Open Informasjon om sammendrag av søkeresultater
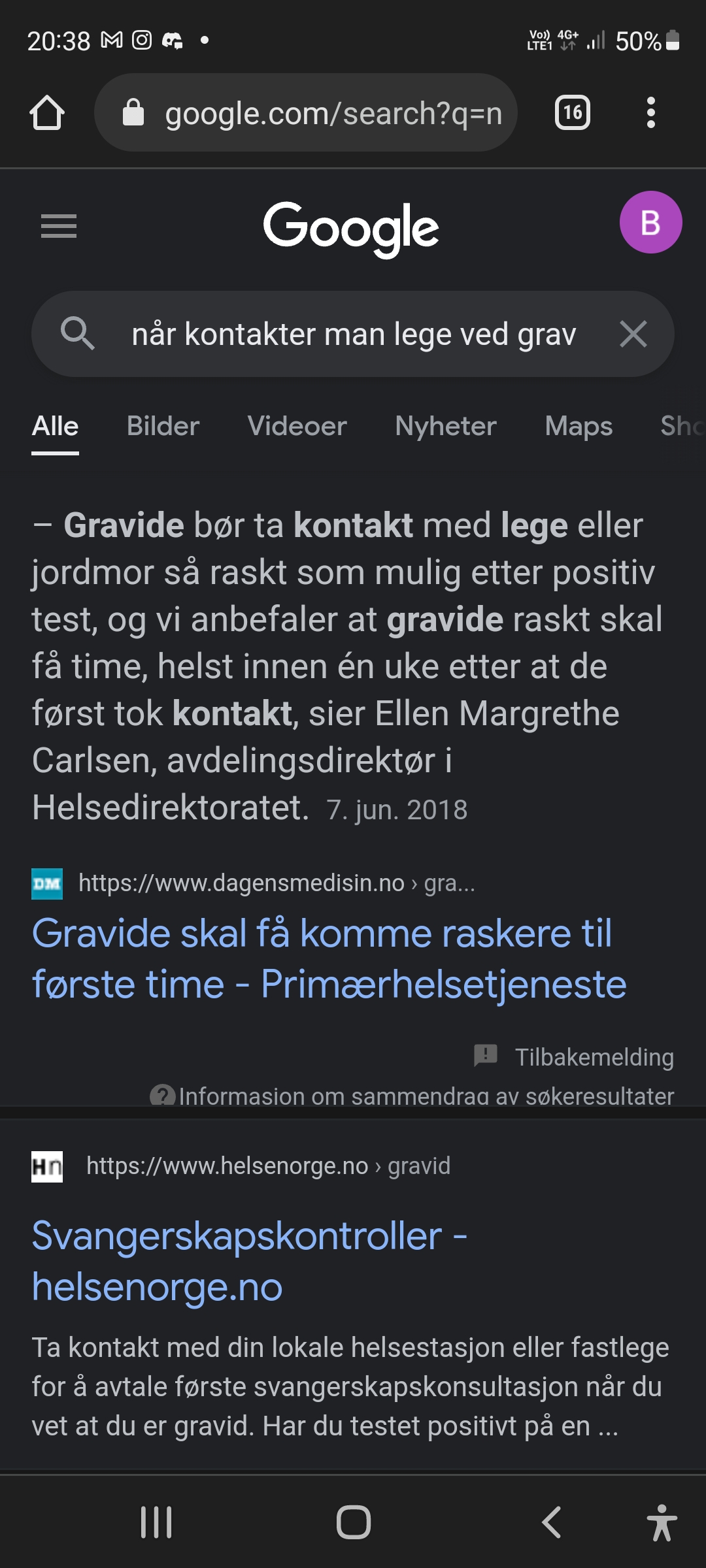Screen dimensions: 706x1568 pos(412,1096)
